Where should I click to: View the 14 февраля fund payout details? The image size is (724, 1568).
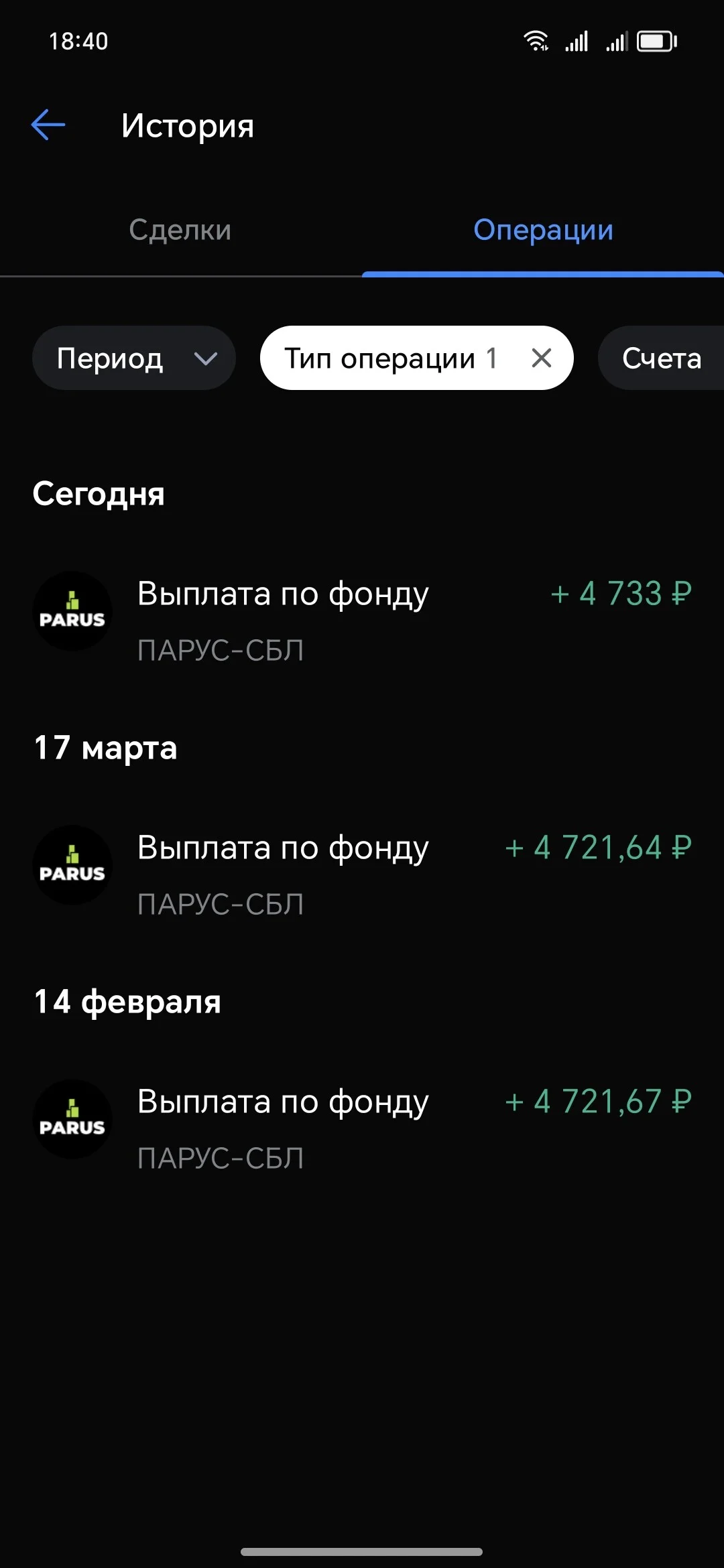click(362, 1128)
